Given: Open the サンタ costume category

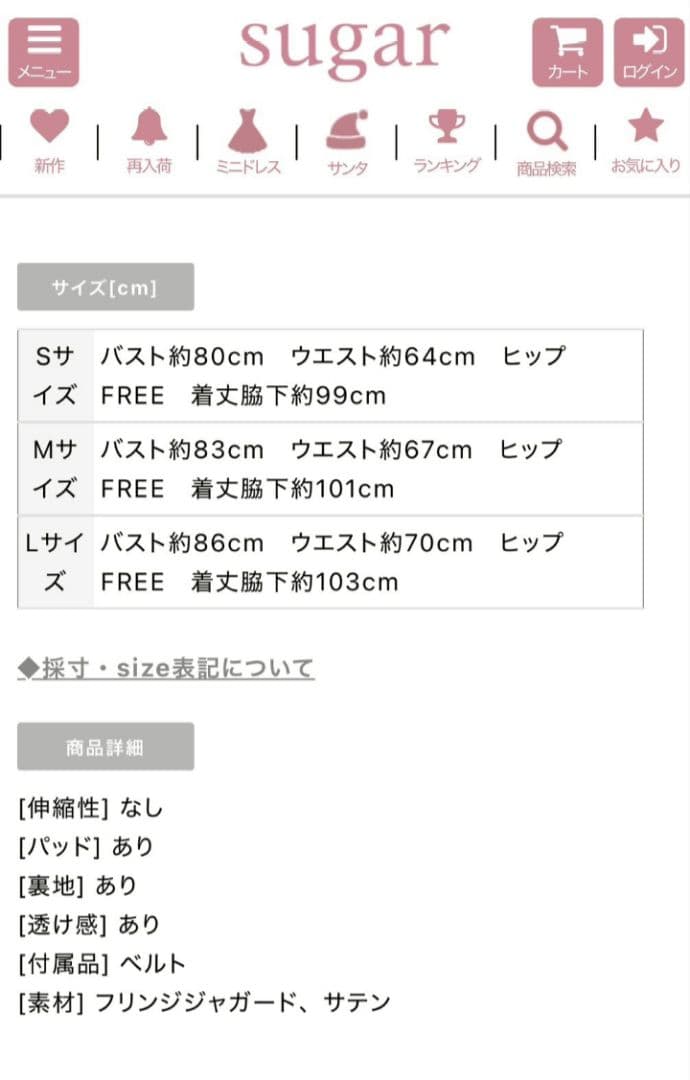Looking at the screenshot, I should click(346, 142).
